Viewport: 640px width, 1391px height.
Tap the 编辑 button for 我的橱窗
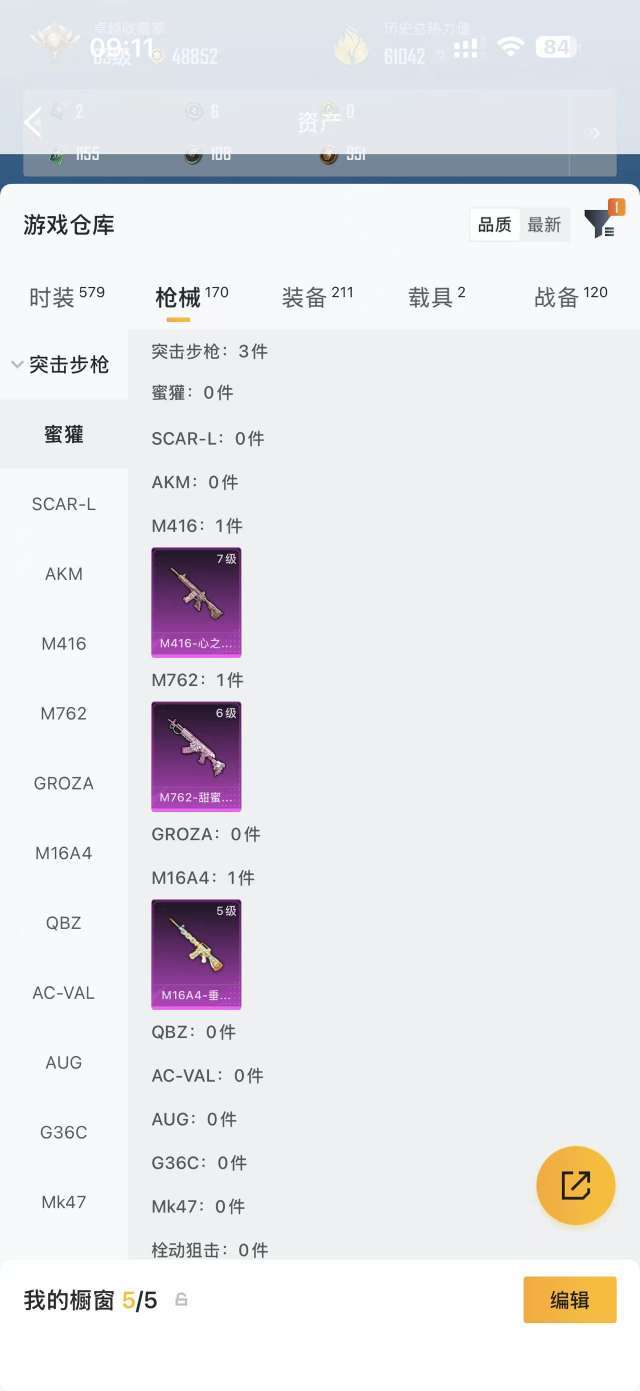click(x=570, y=1300)
